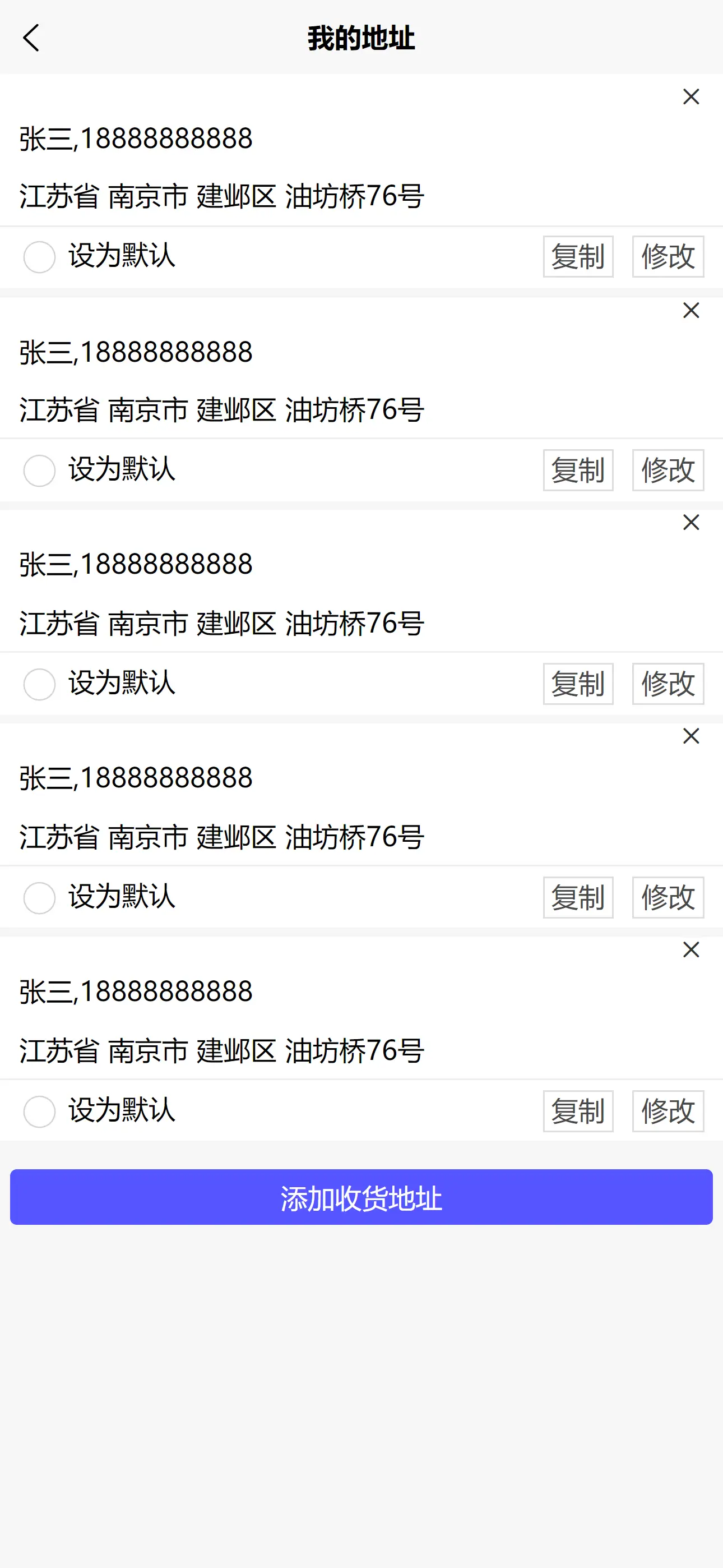Select 设为默认 on the second address

pos(40,471)
